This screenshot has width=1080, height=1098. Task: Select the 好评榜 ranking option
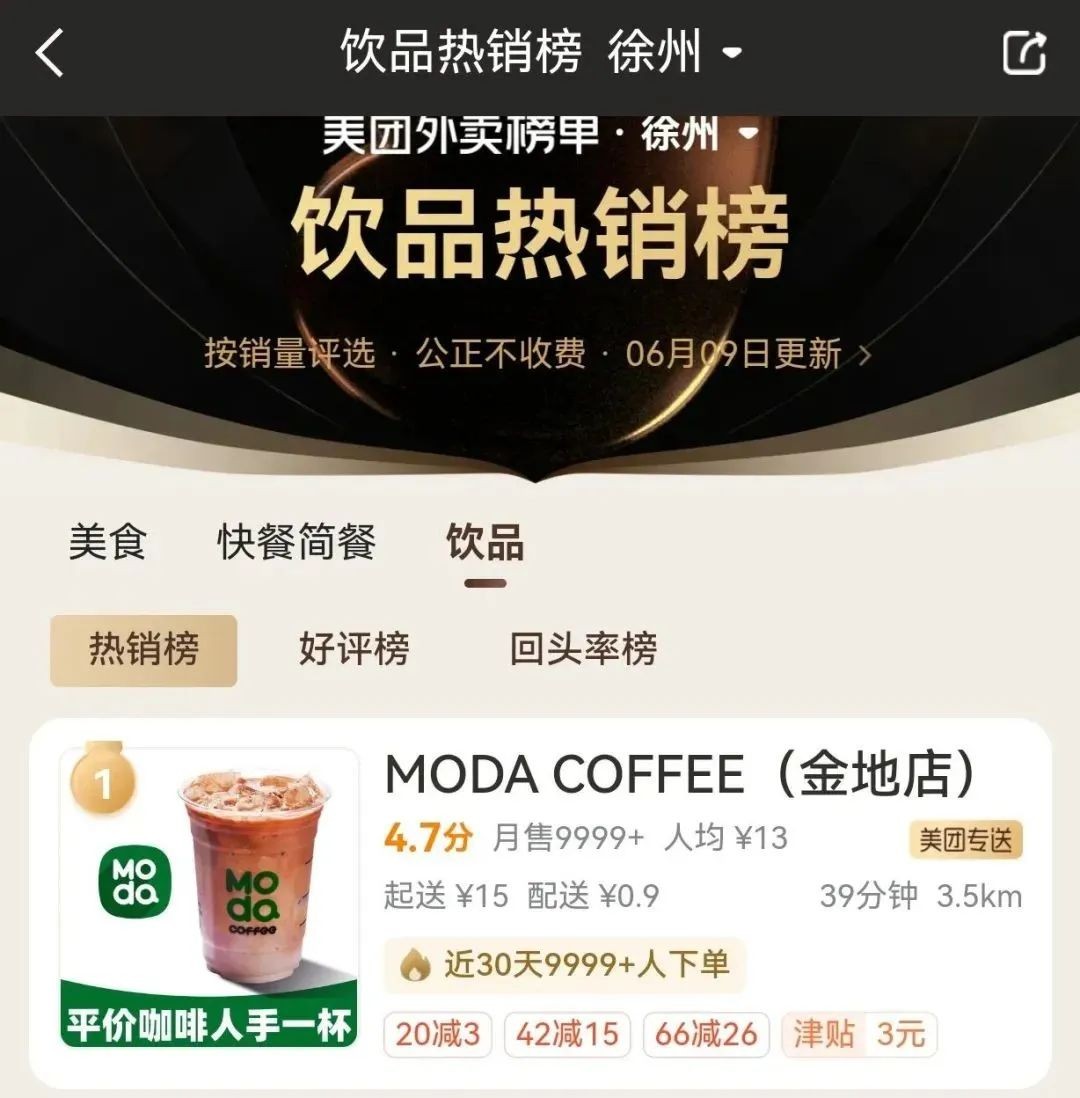pos(354,650)
